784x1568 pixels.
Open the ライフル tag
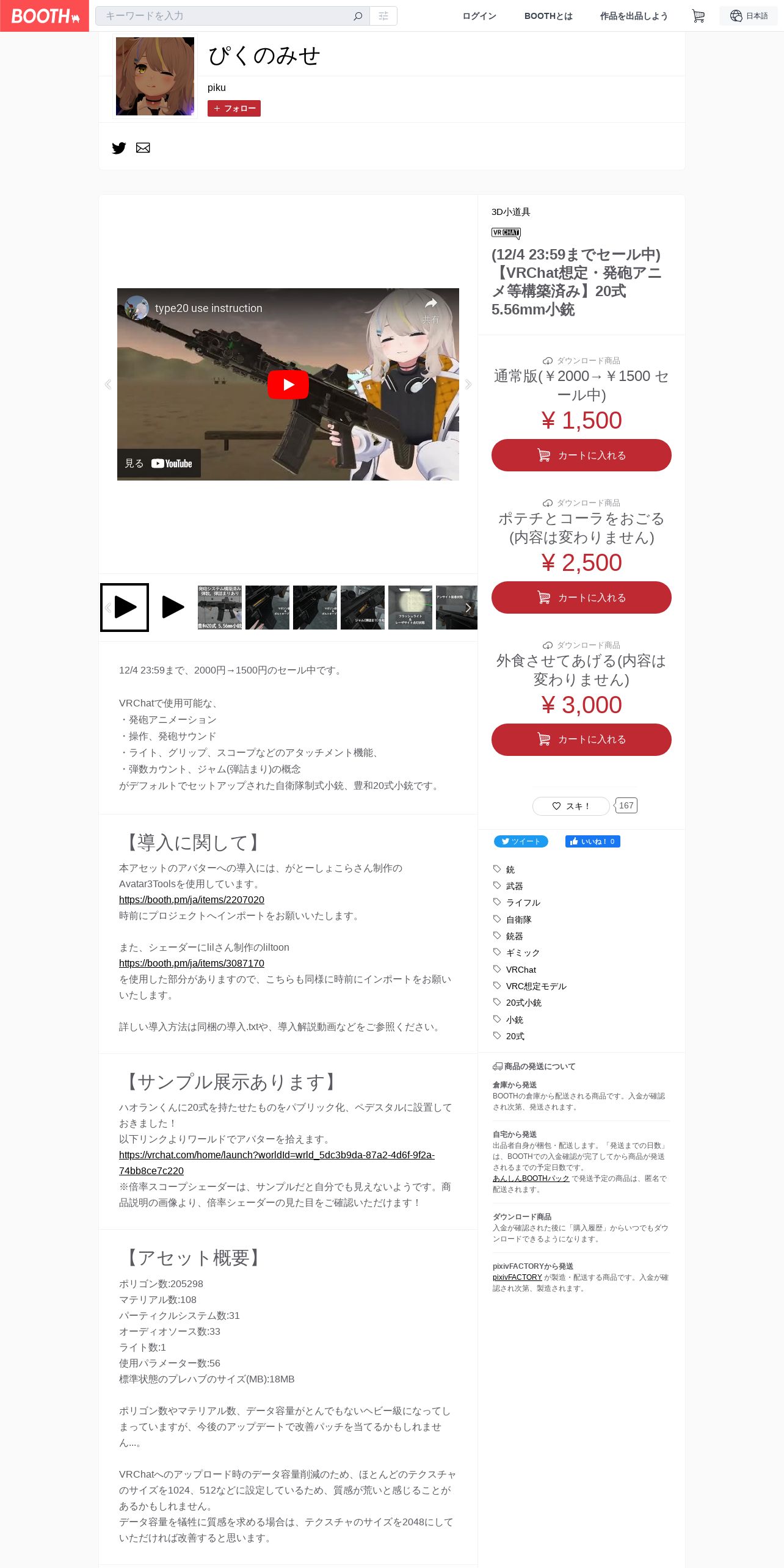coord(523,902)
